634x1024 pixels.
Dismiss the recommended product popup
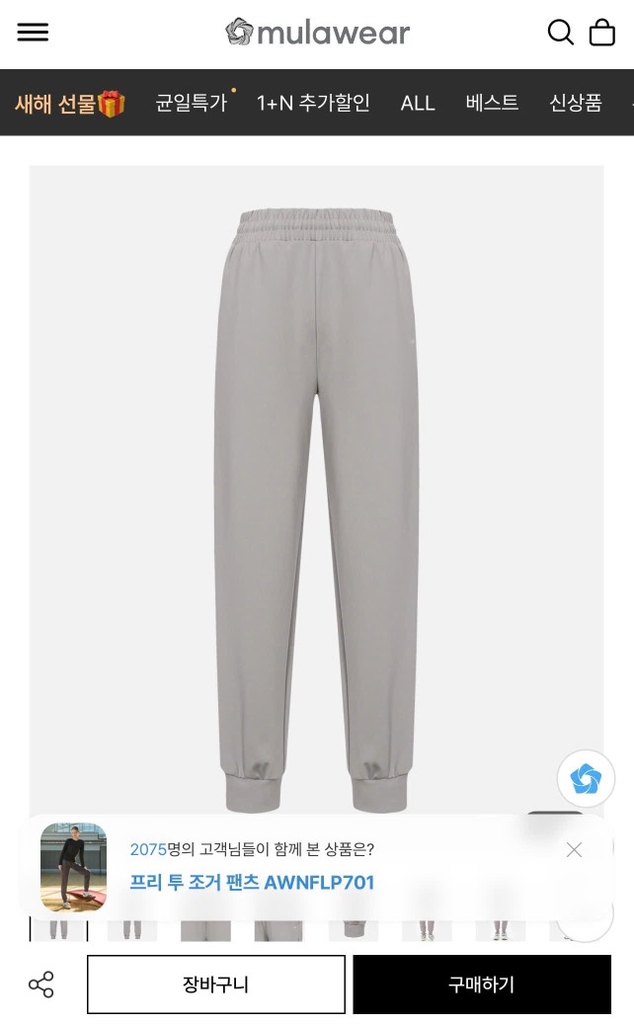(x=574, y=849)
